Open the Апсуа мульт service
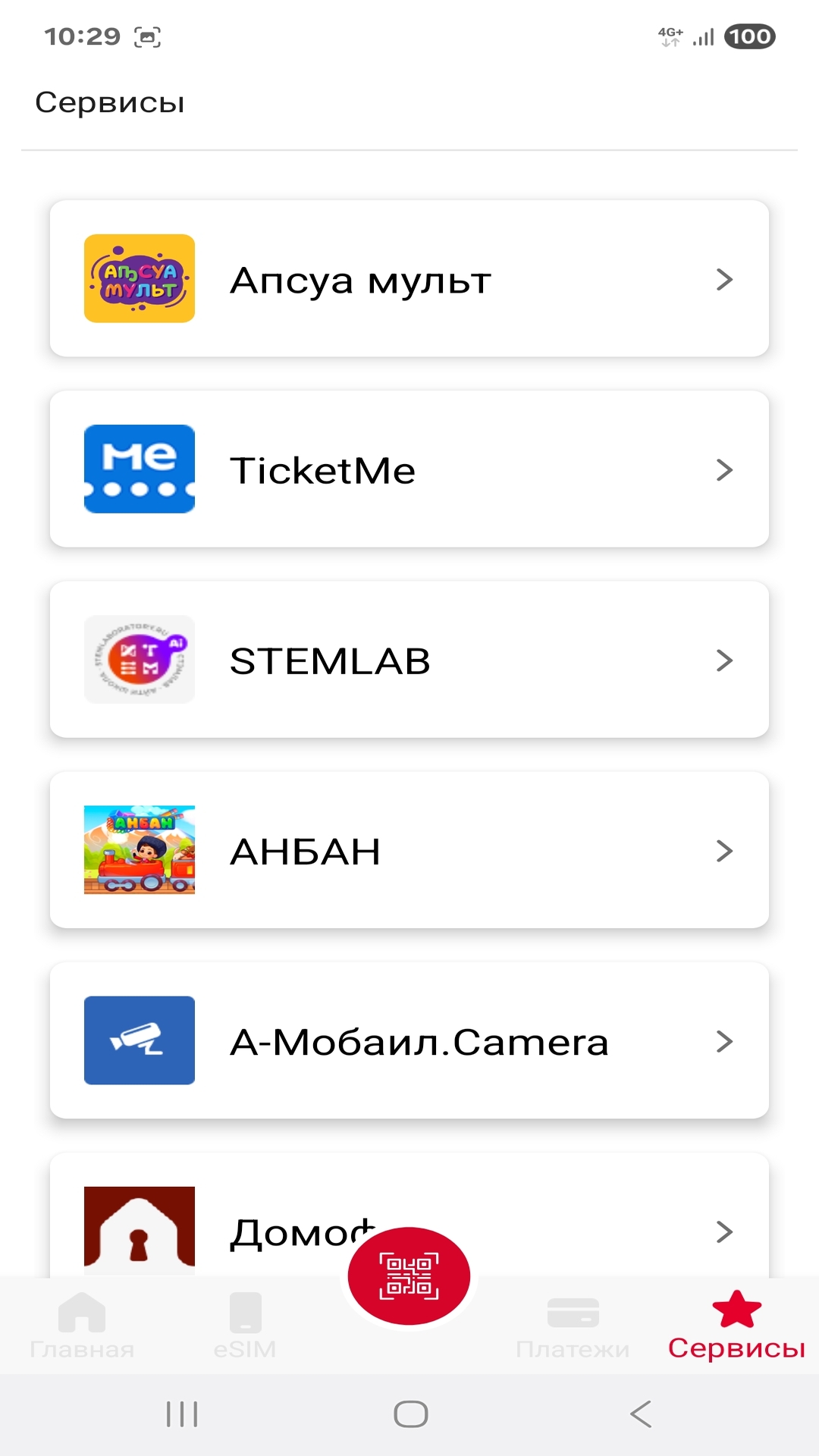Viewport: 819px width, 1456px height. pos(409,279)
